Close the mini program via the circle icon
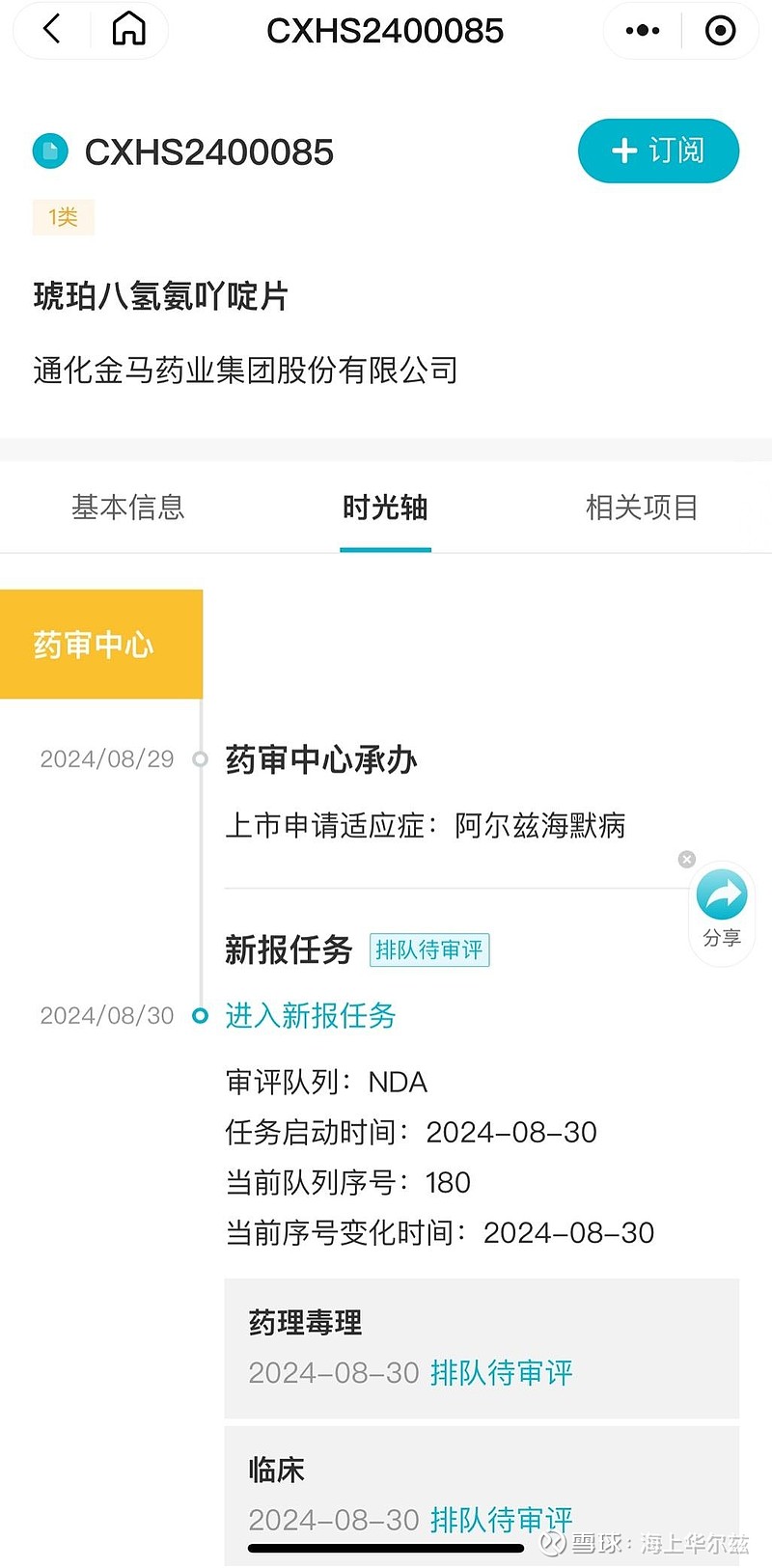The height and width of the screenshot is (1568, 772). pos(720,31)
